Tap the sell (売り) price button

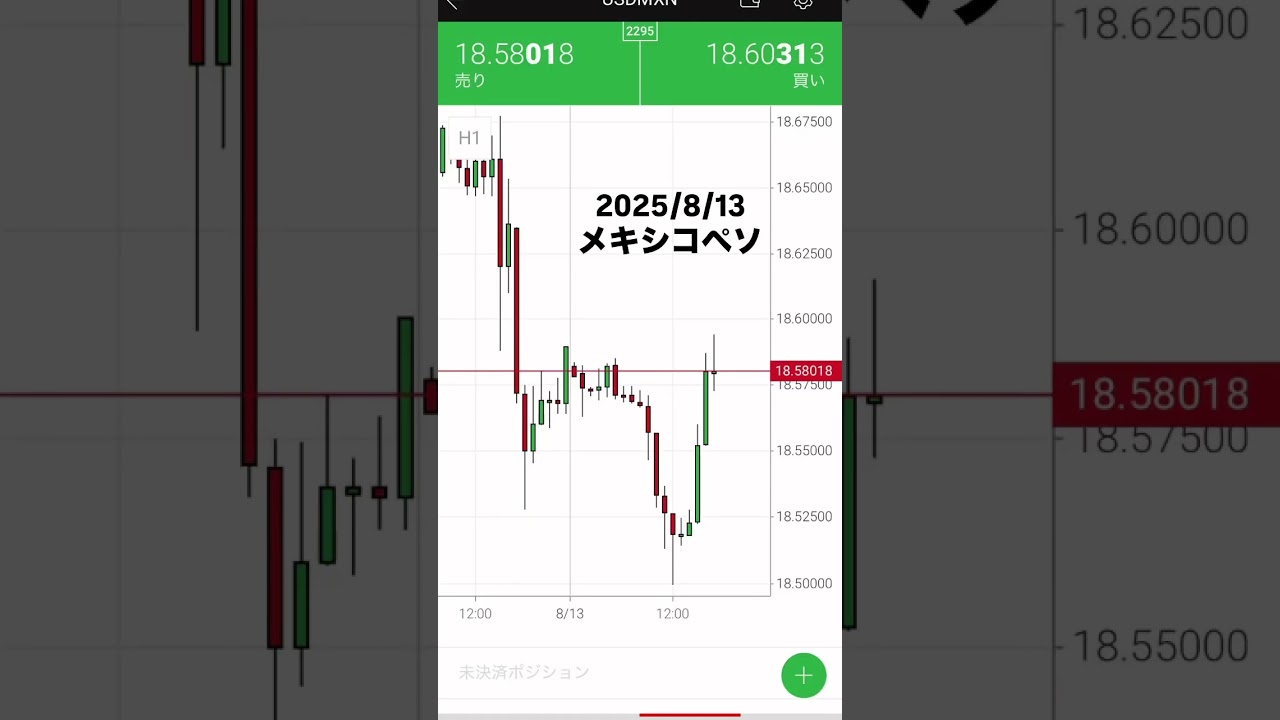538,64
